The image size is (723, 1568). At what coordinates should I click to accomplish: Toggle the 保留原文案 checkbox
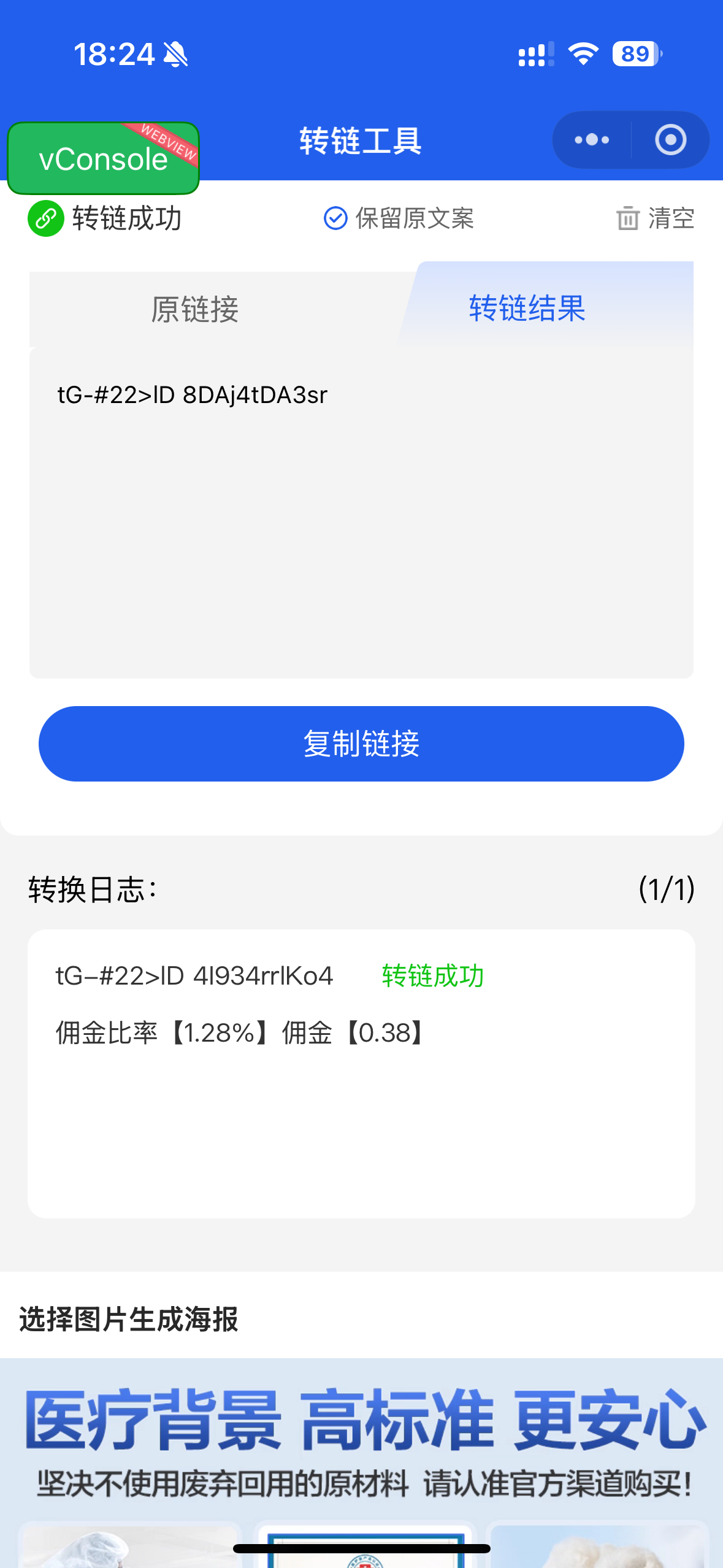[x=336, y=218]
